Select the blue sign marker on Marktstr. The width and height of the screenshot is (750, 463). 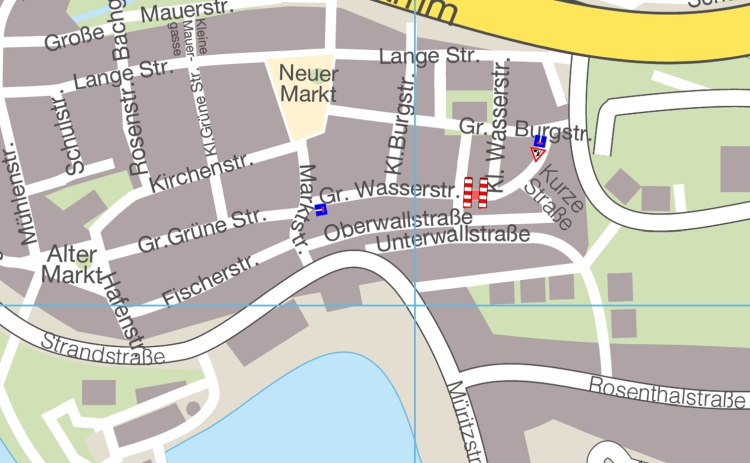320,209
